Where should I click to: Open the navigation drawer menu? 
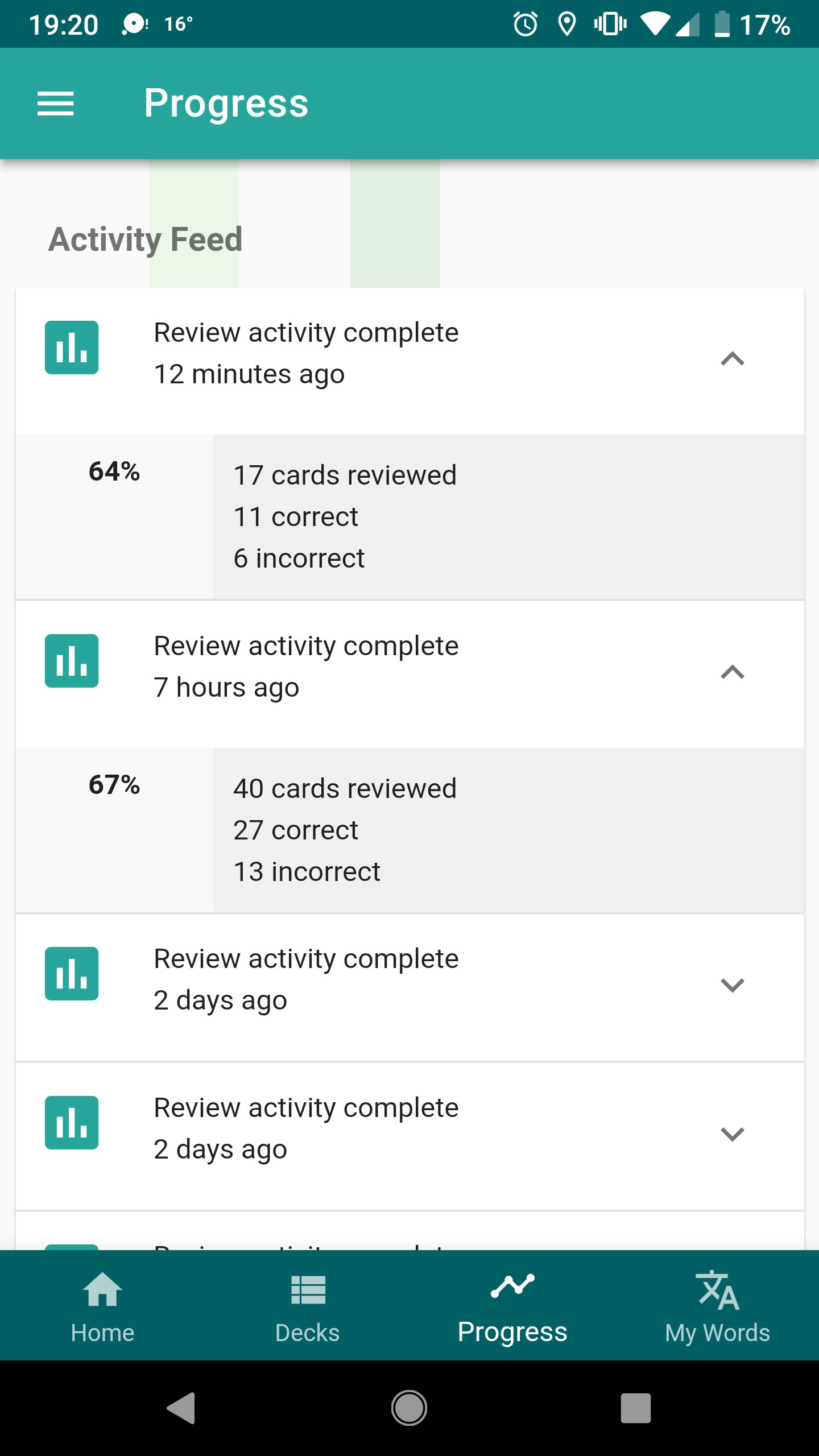(56, 104)
